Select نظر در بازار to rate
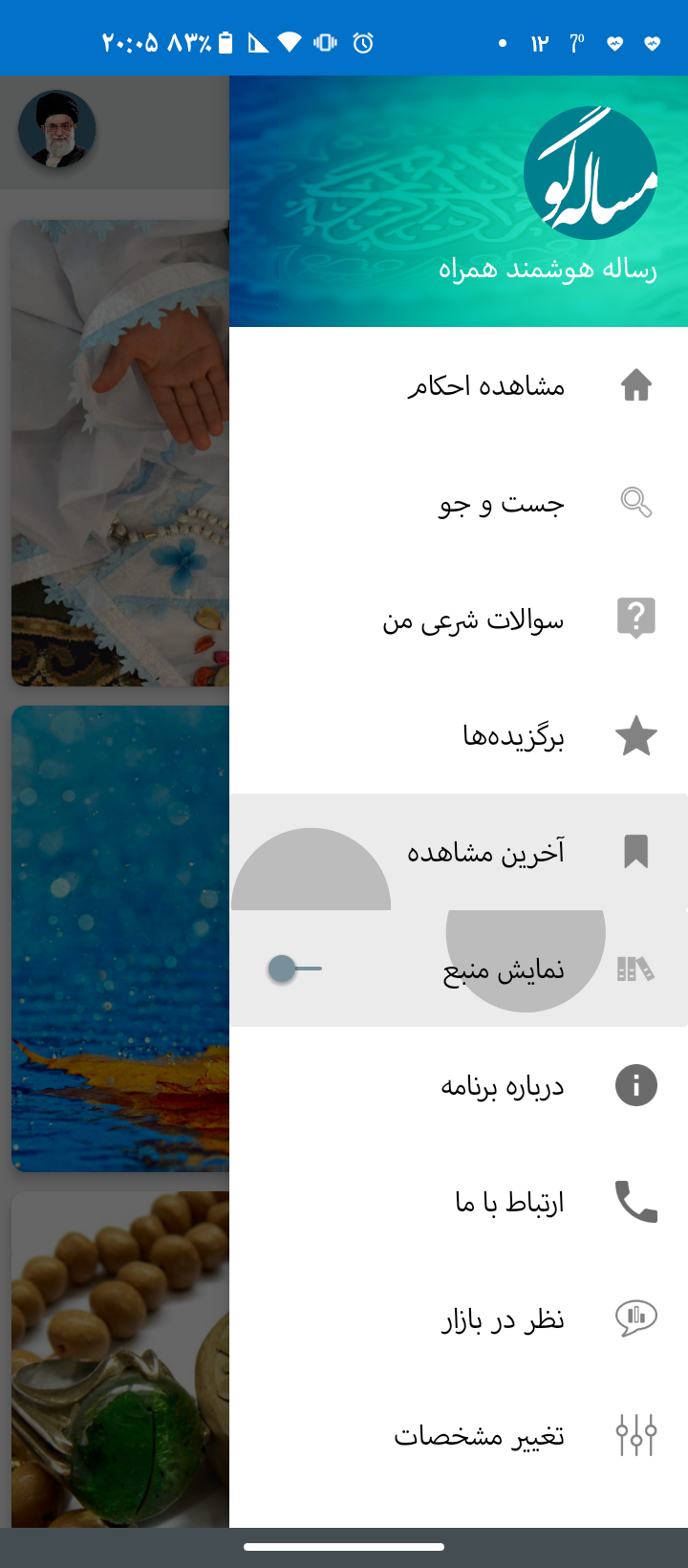688x1568 pixels. tap(503, 1320)
